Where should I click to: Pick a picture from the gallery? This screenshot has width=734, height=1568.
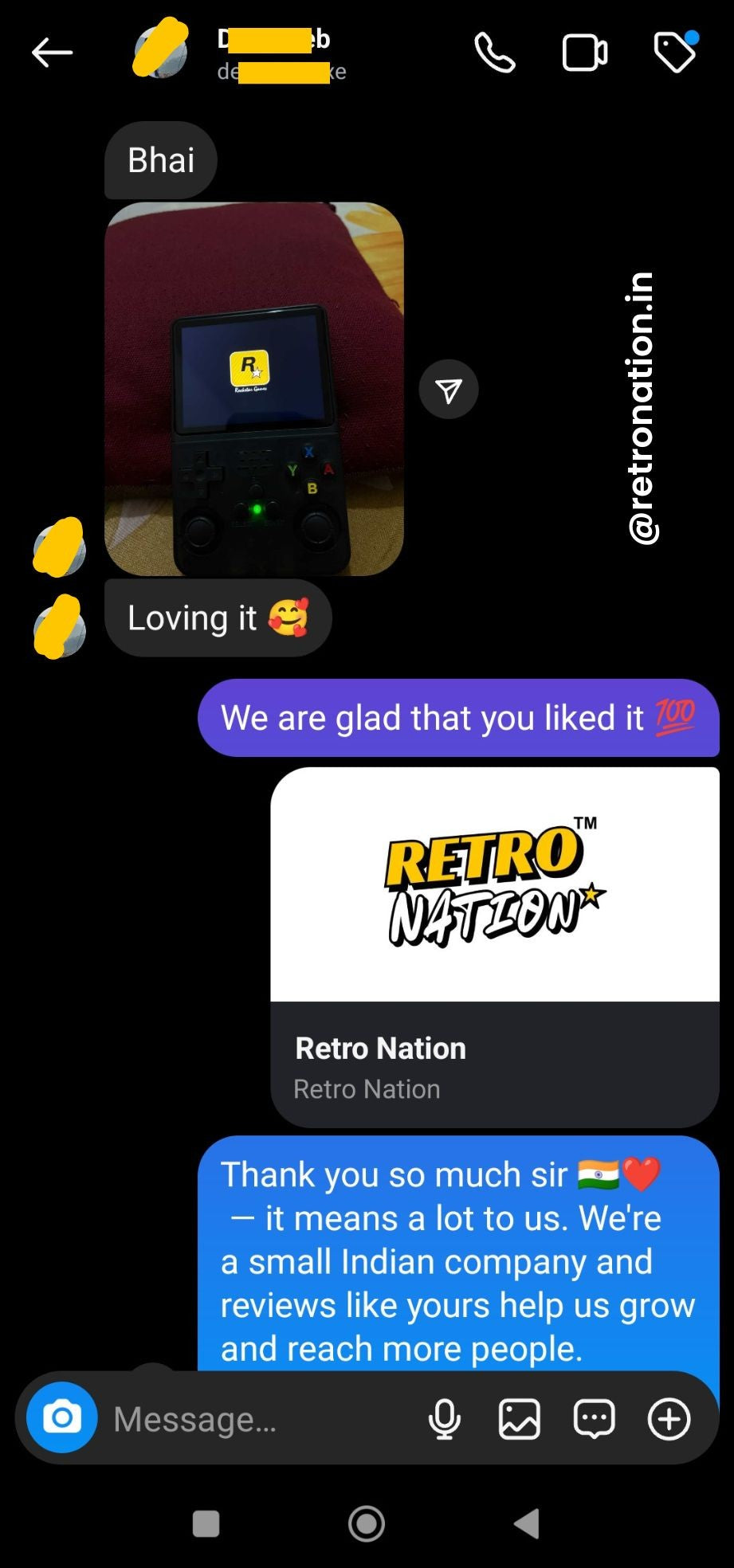click(x=520, y=1419)
